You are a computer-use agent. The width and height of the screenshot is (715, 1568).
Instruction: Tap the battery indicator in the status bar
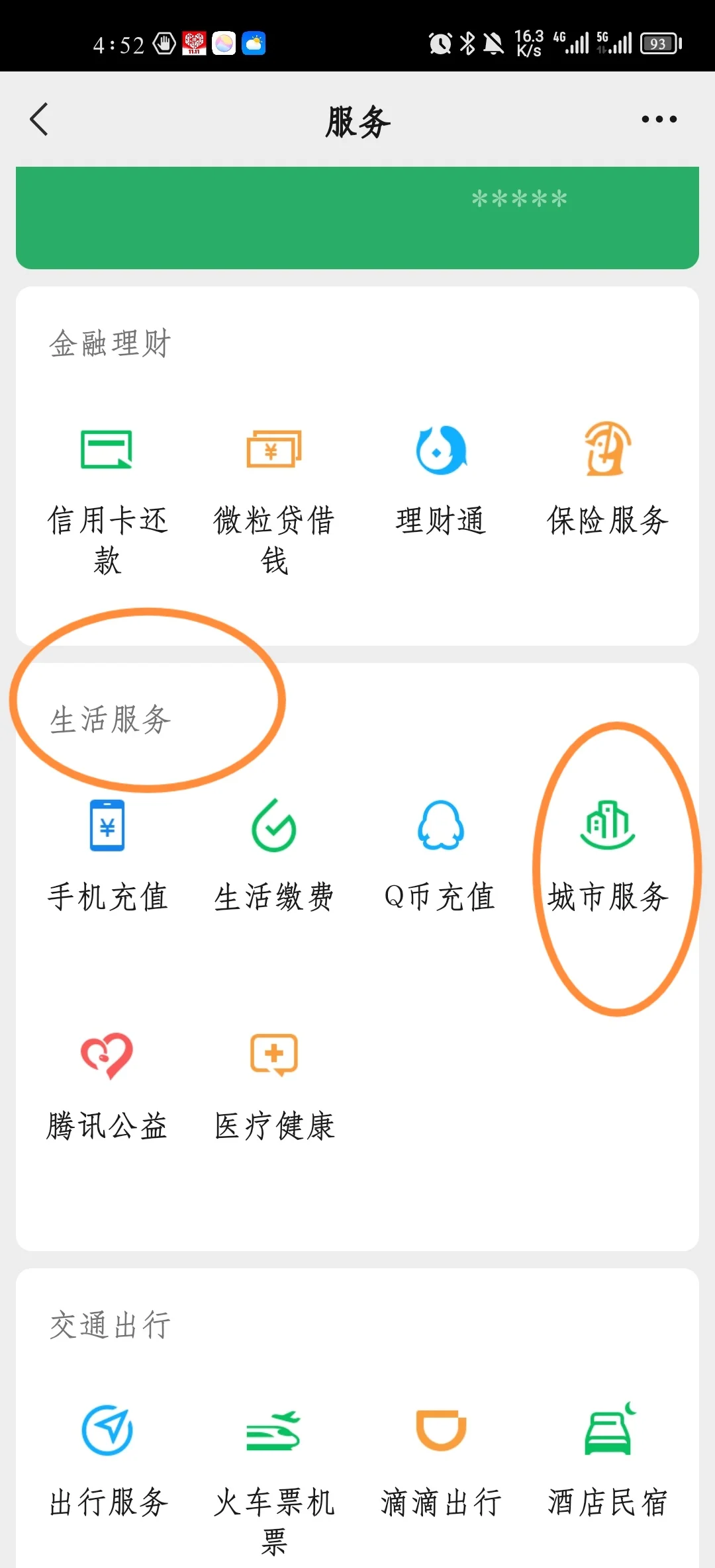coord(659,43)
